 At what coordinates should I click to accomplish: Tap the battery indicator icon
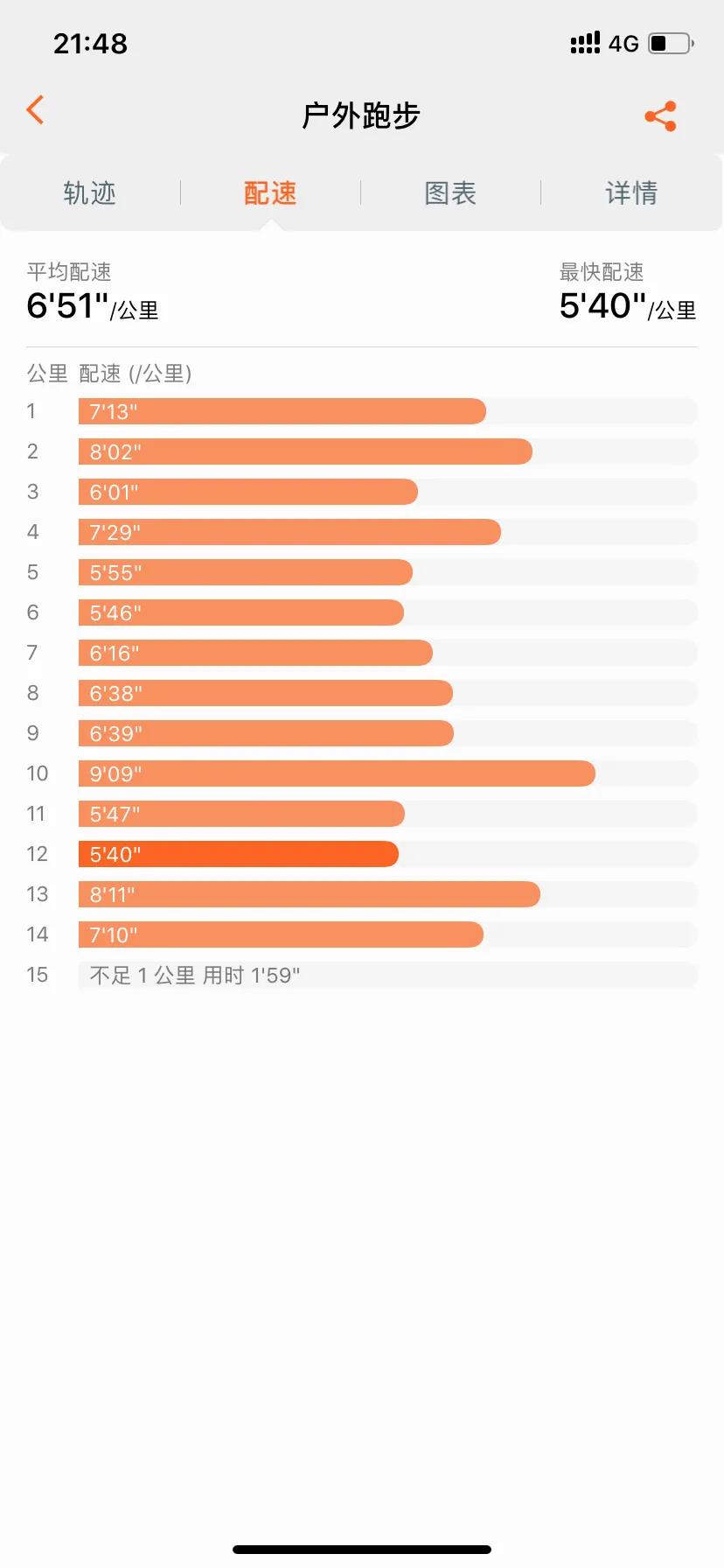(x=667, y=42)
